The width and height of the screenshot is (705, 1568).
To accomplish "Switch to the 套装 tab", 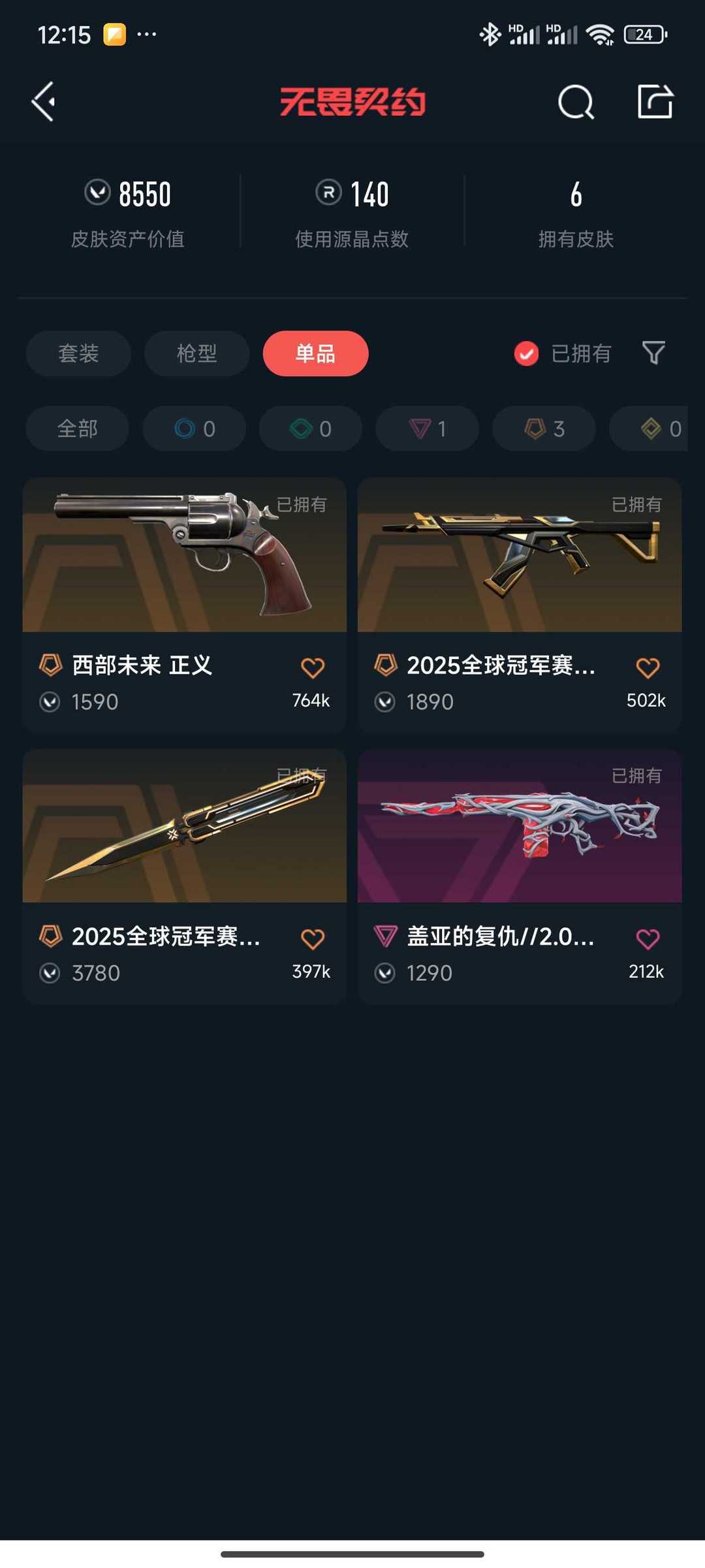I will pyautogui.click(x=78, y=353).
